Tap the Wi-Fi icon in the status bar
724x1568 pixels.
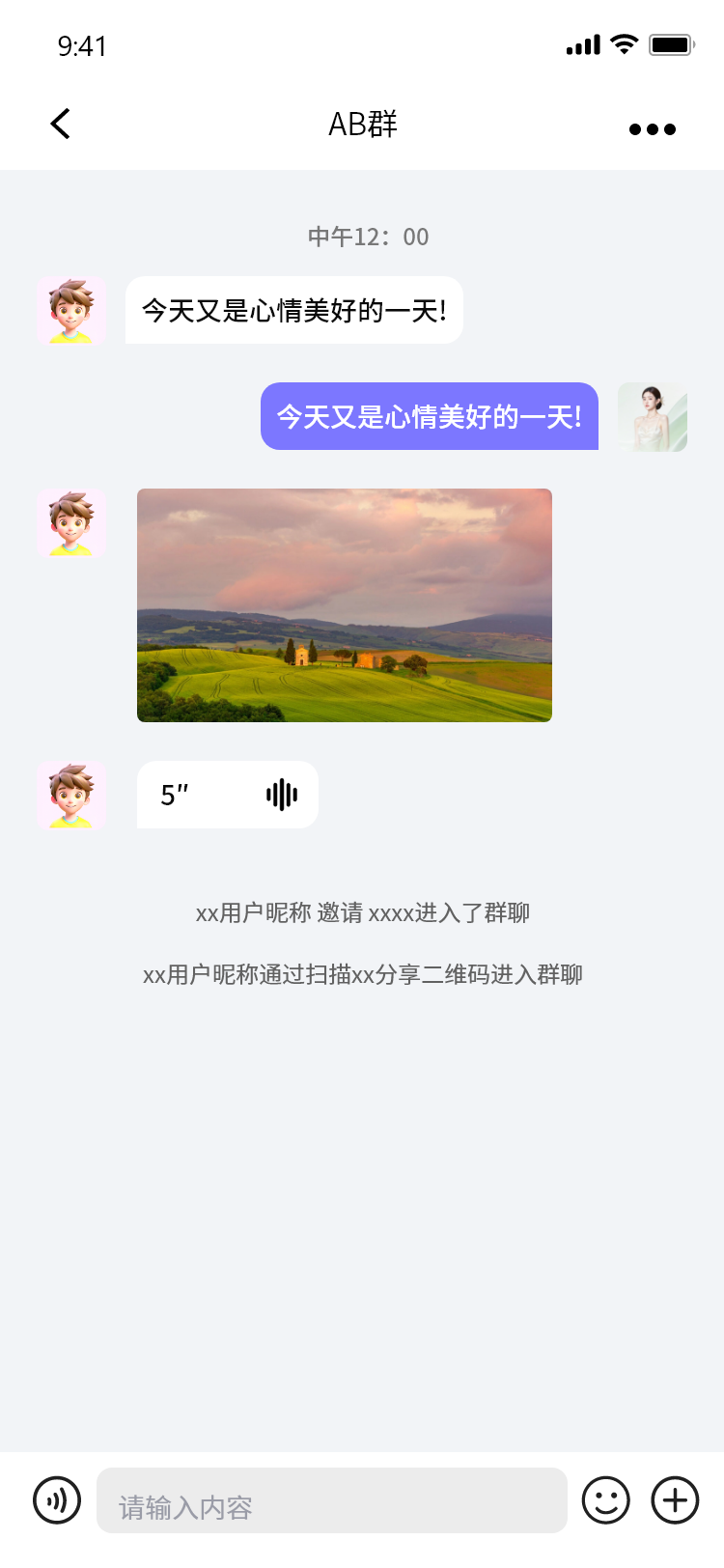(x=623, y=43)
